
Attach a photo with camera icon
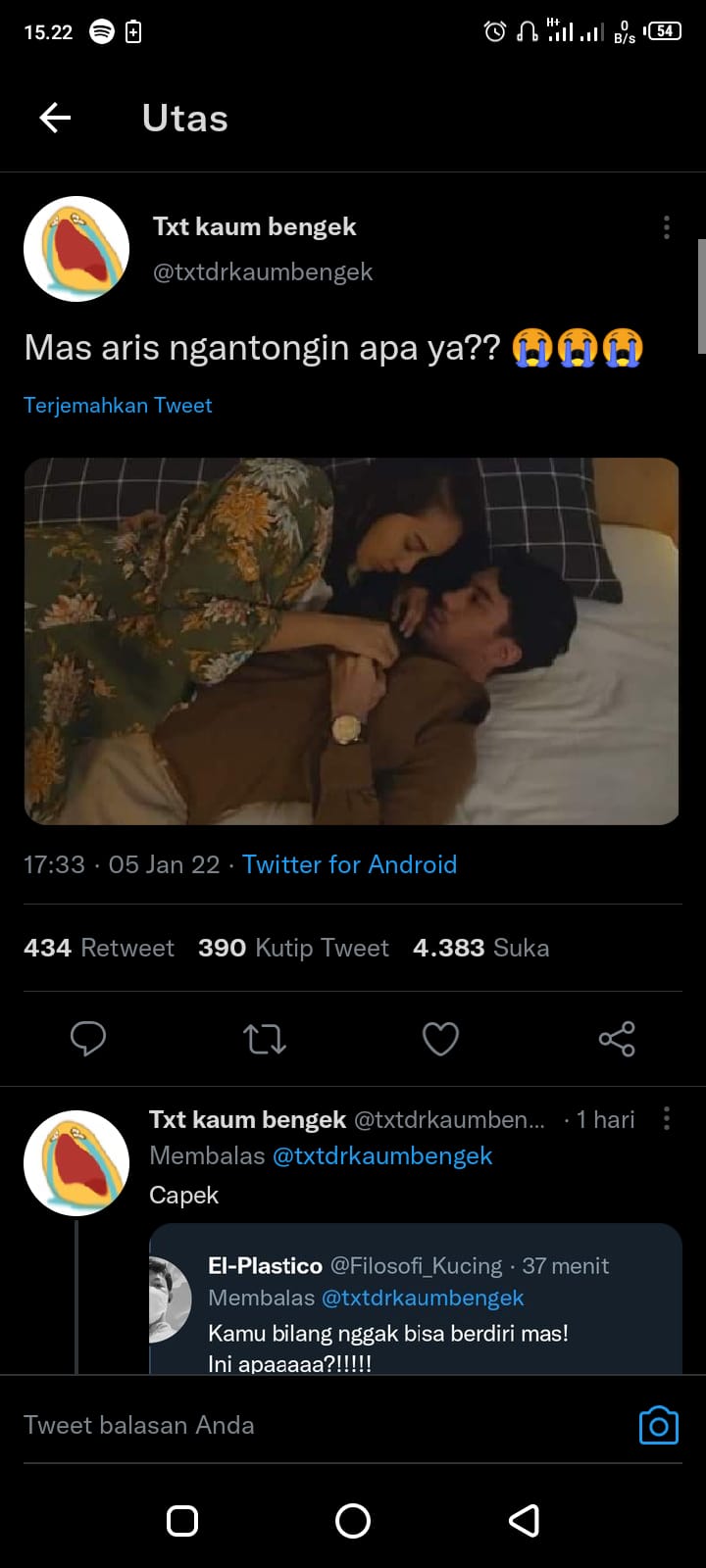(658, 1426)
